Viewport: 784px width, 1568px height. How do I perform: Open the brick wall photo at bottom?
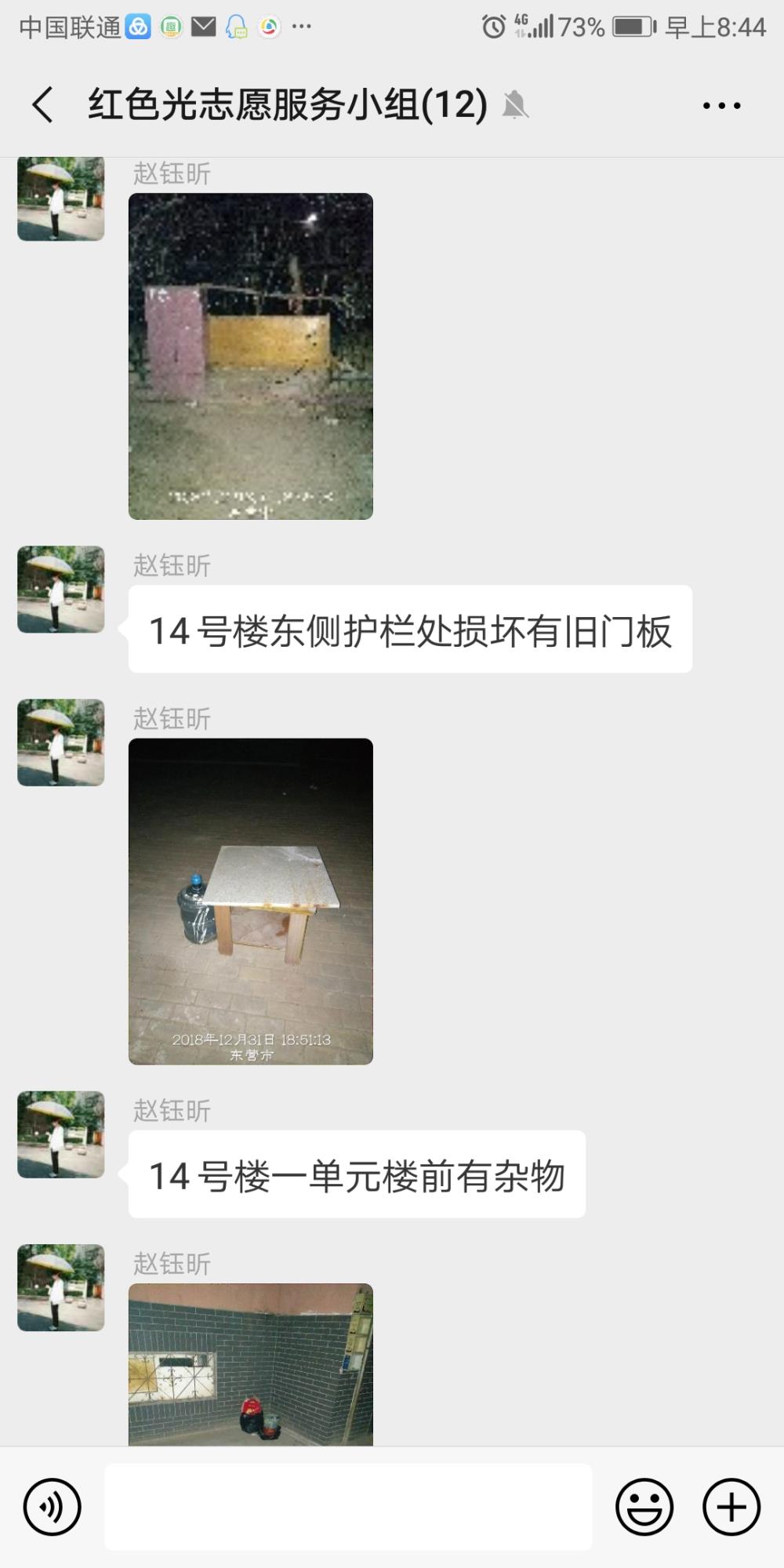251,1364
